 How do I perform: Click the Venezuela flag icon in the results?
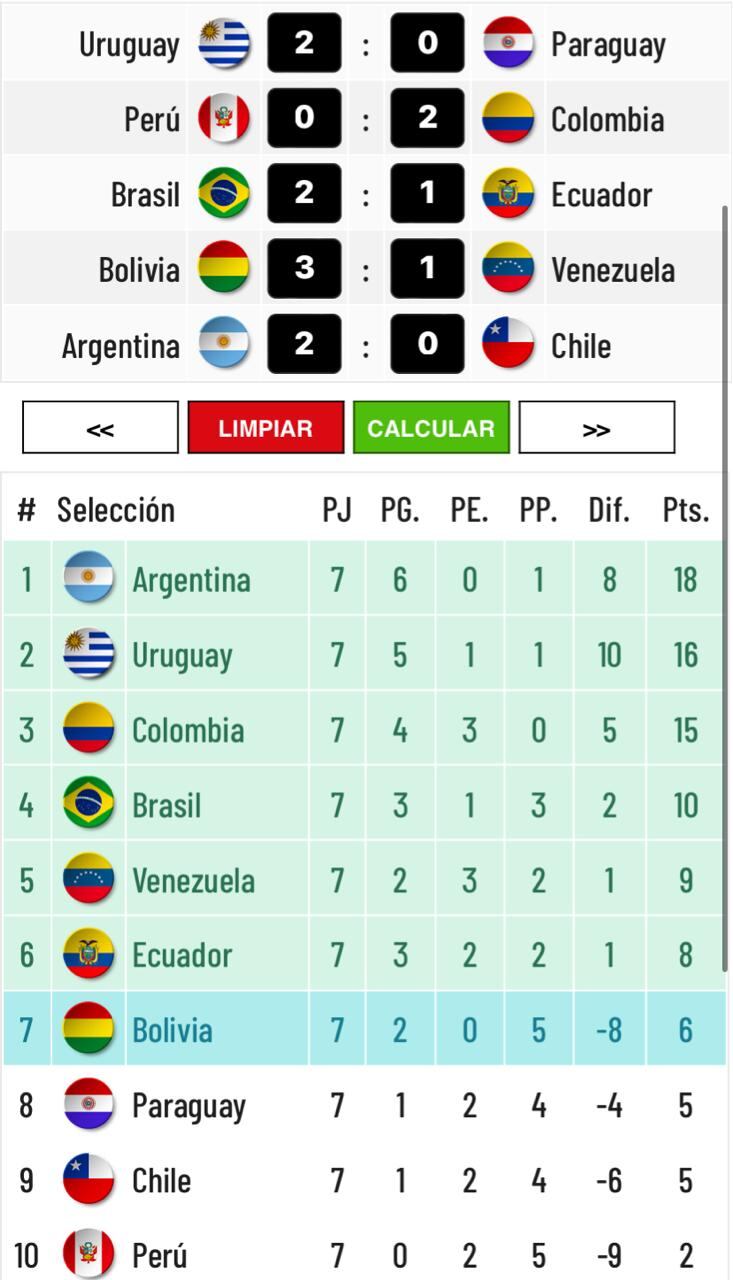click(x=508, y=268)
